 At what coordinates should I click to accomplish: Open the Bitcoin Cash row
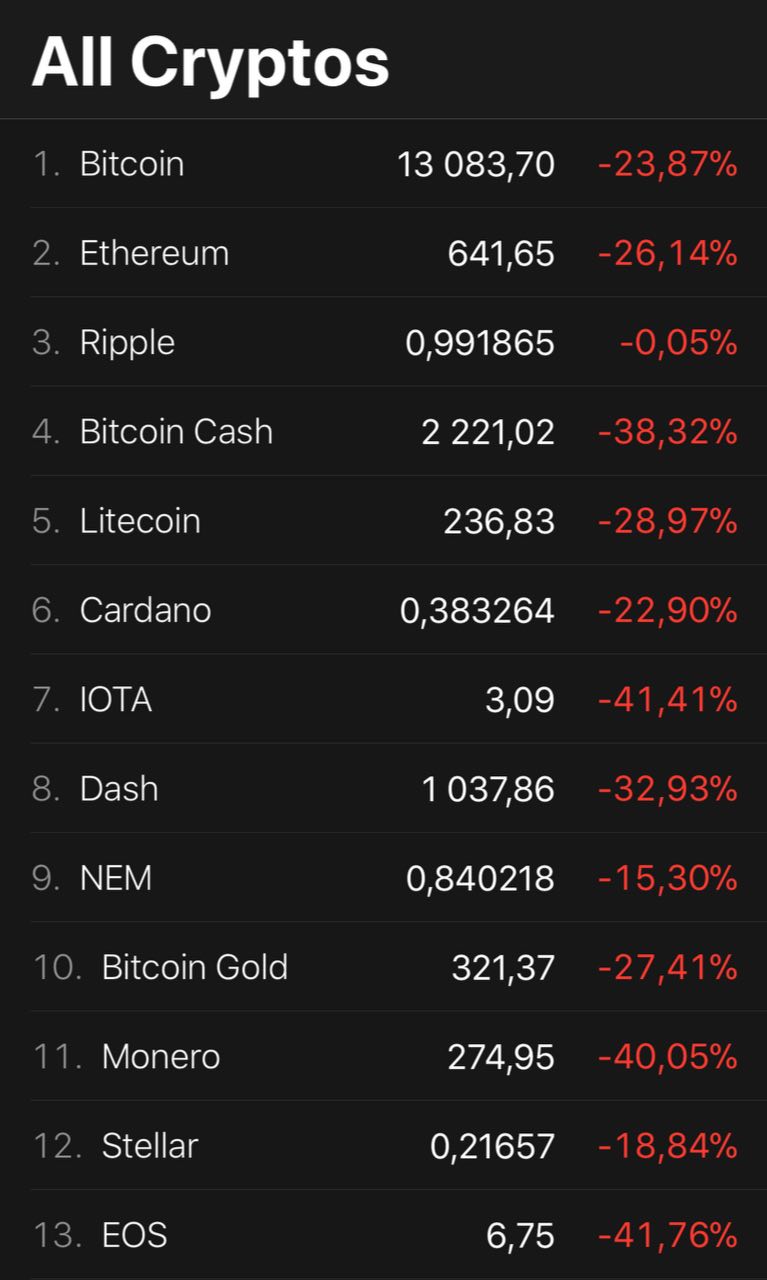pos(383,431)
